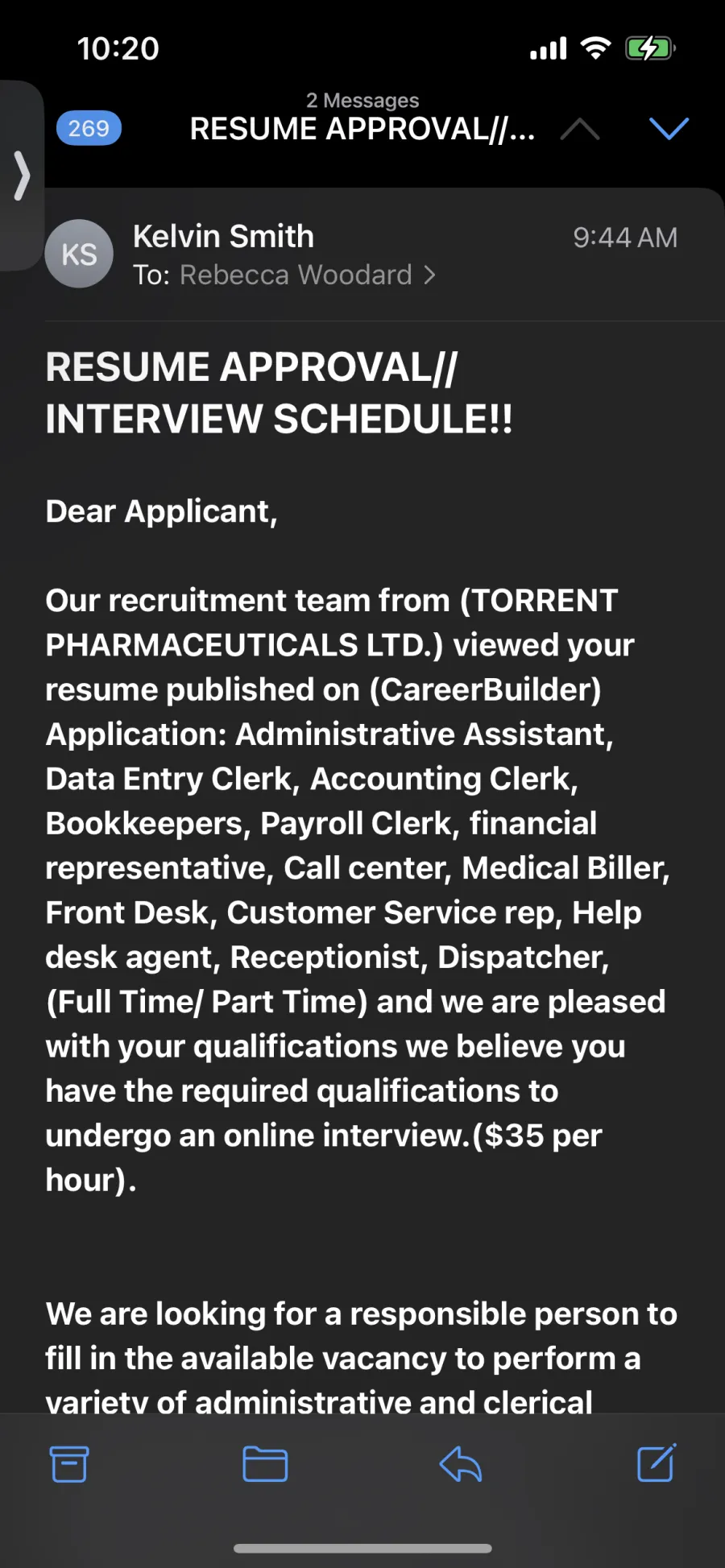Open Kelvin Smith's KS avatar

pyautogui.click(x=79, y=254)
